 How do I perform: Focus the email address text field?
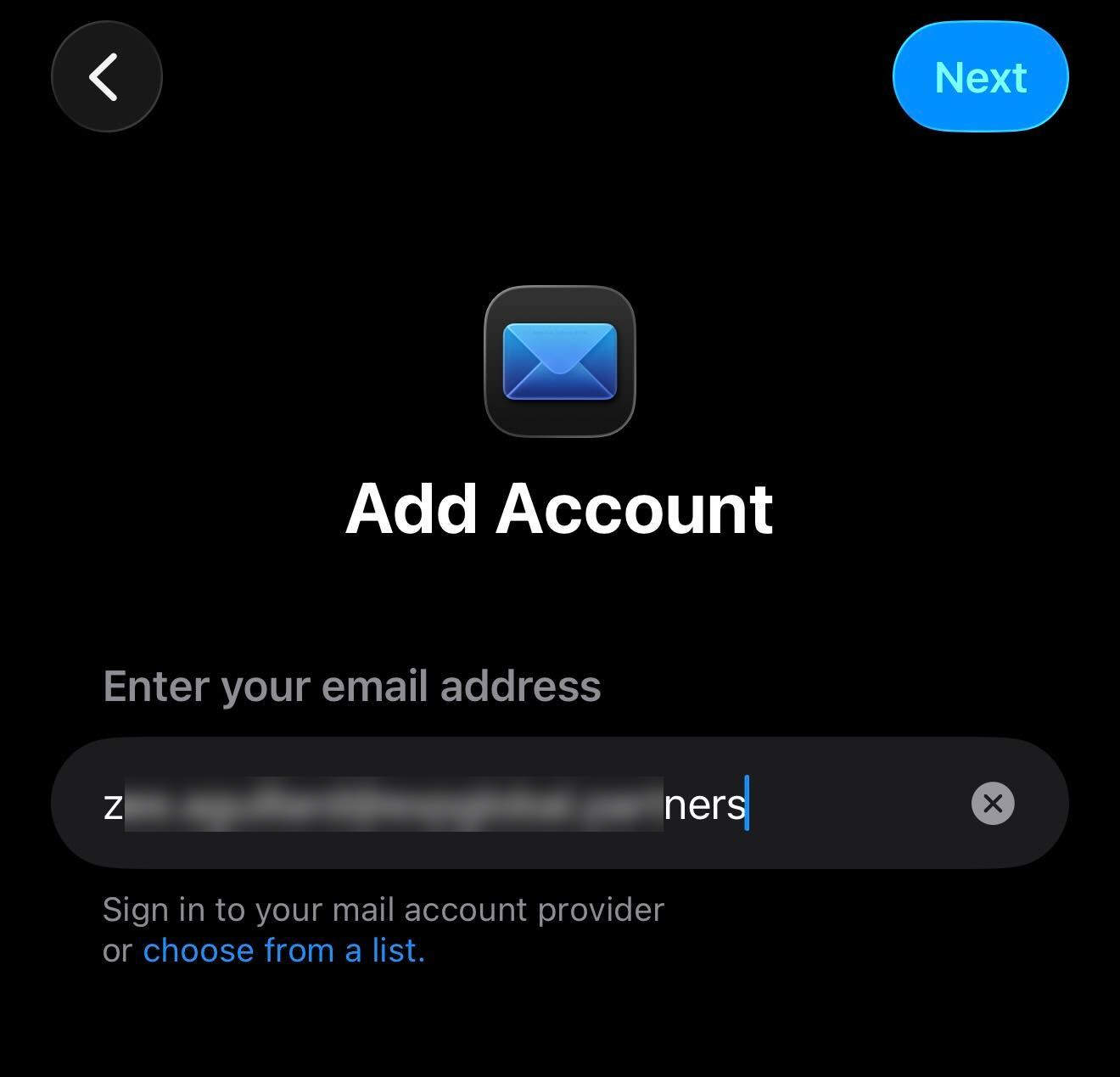click(509, 803)
